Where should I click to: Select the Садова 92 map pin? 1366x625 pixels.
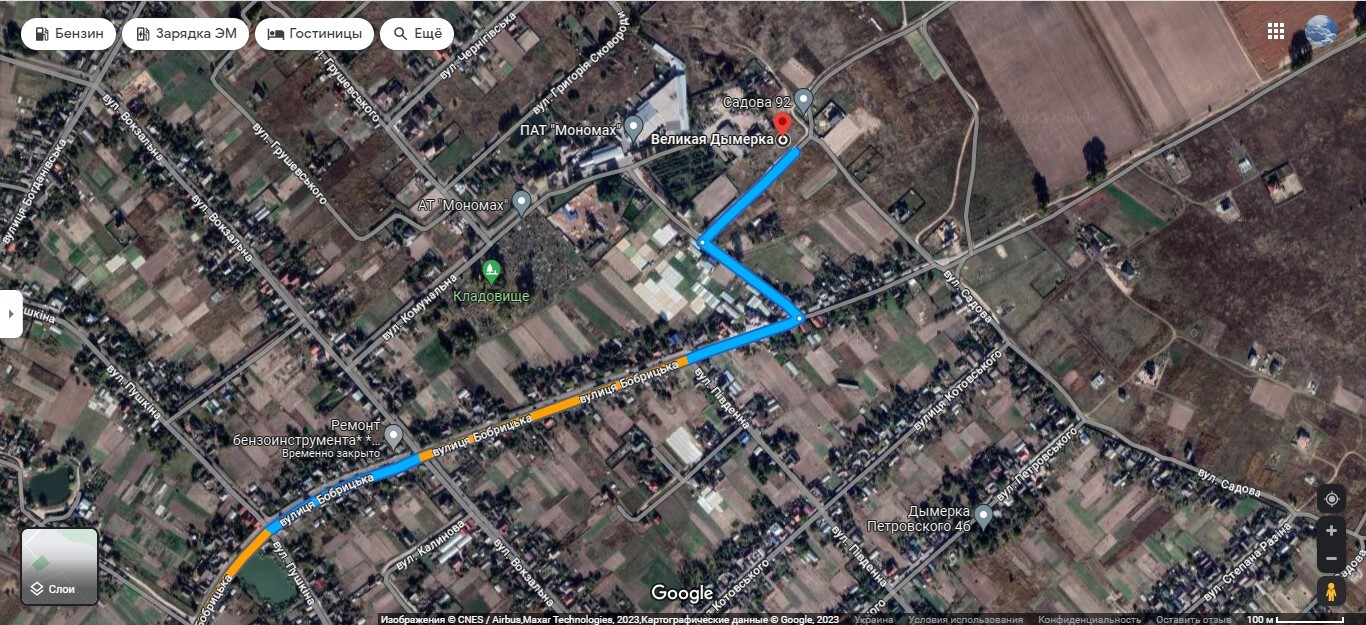tap(803, 102)
